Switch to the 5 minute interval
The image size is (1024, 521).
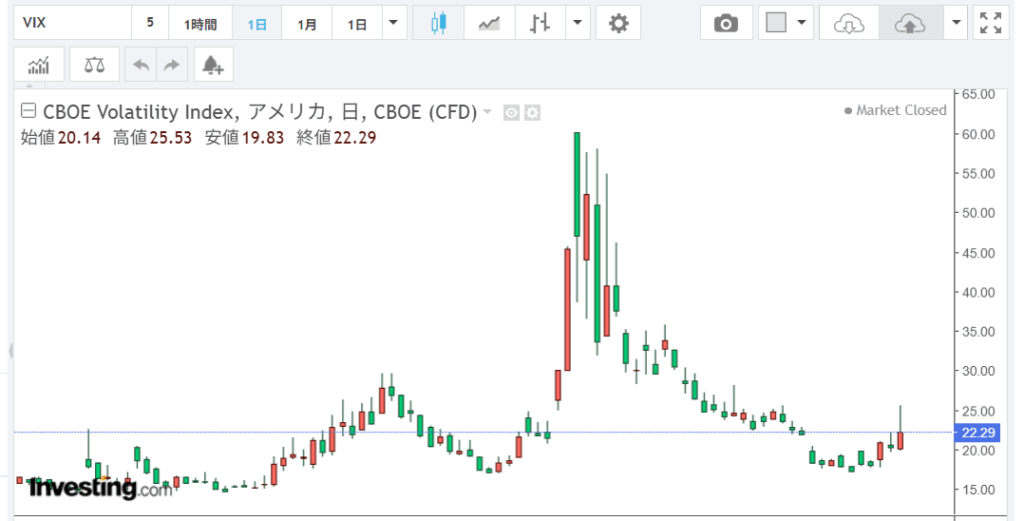(x=150, y=22)
